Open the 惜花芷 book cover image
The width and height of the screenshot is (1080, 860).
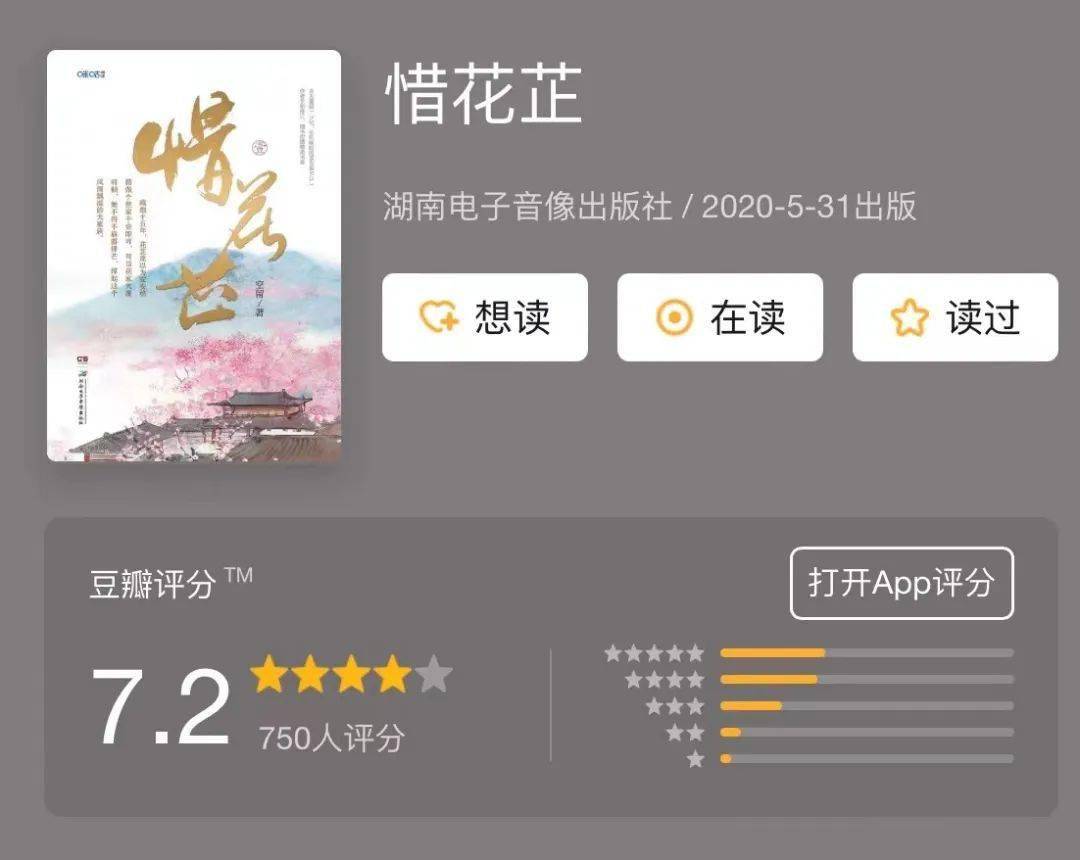coord(194,256)
